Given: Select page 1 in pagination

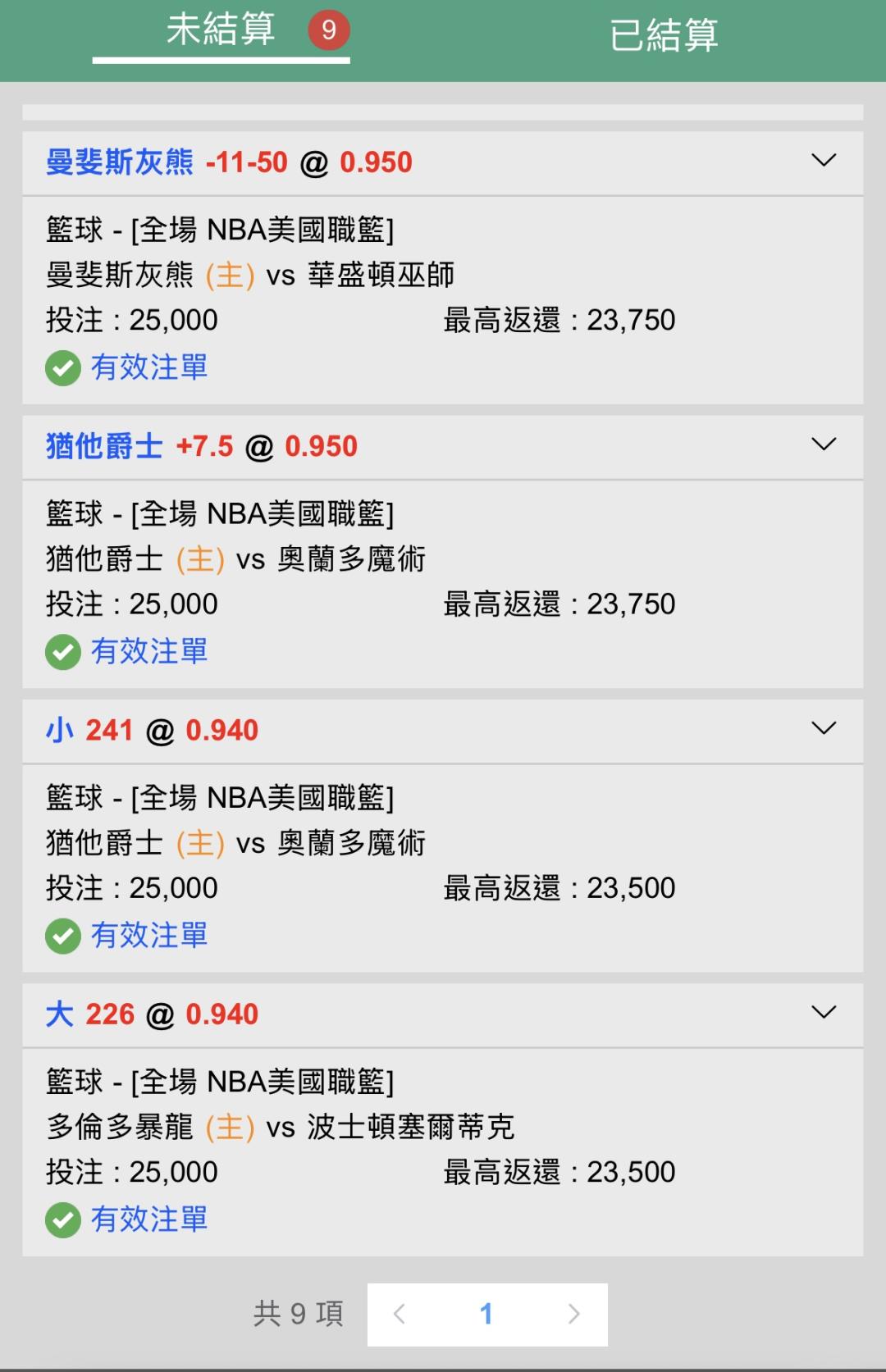Looking at the screenshot, I should (486, 1315).
